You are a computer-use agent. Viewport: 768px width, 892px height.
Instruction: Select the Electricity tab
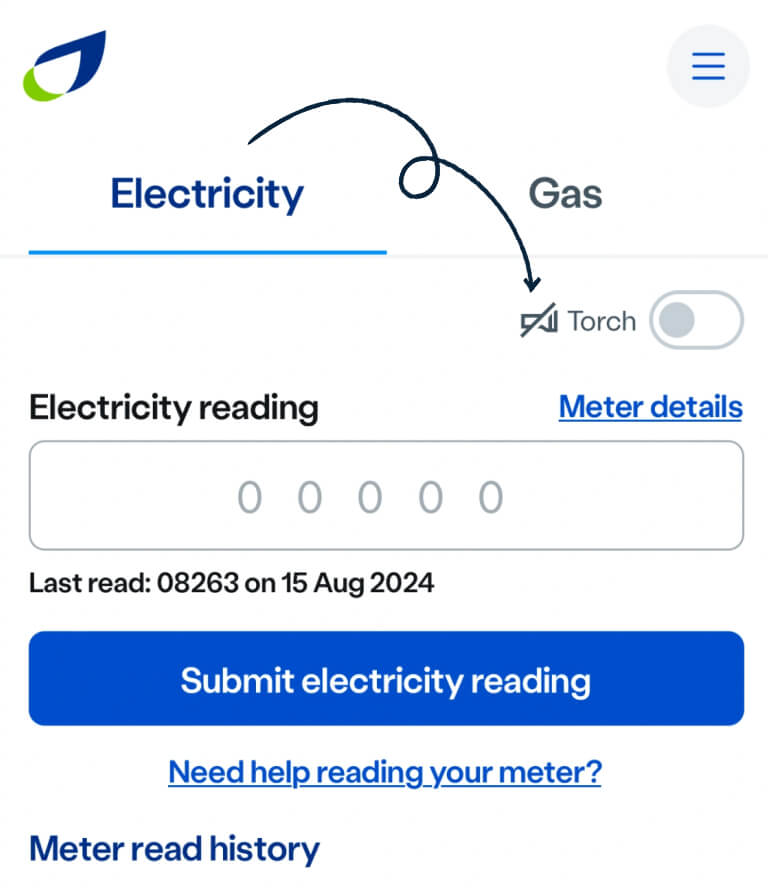pos(206,193)
